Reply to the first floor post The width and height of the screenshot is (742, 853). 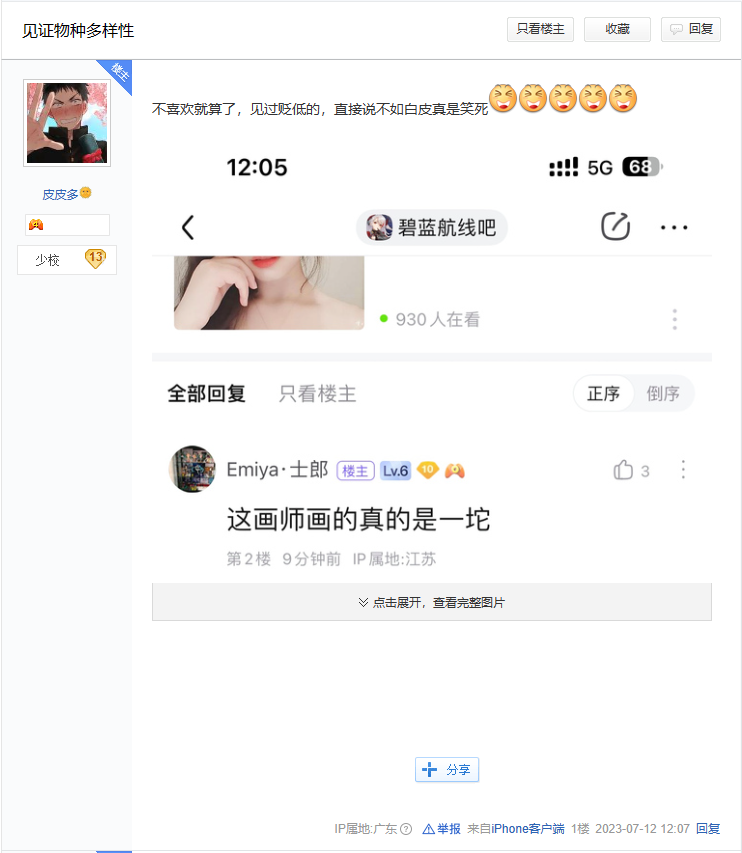[708, 829]
